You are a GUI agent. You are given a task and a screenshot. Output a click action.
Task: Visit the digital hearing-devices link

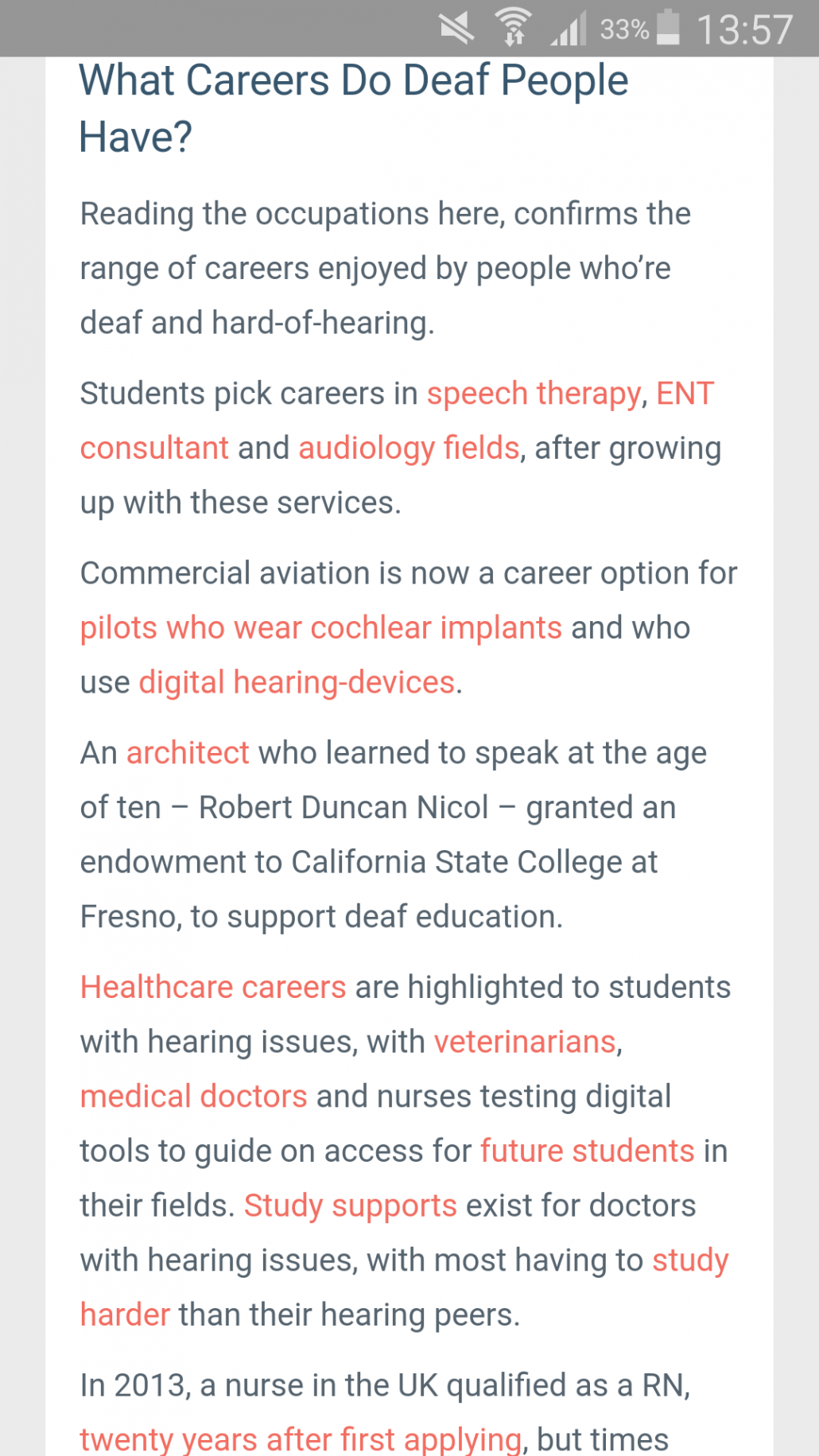click(x=297, y=683)
